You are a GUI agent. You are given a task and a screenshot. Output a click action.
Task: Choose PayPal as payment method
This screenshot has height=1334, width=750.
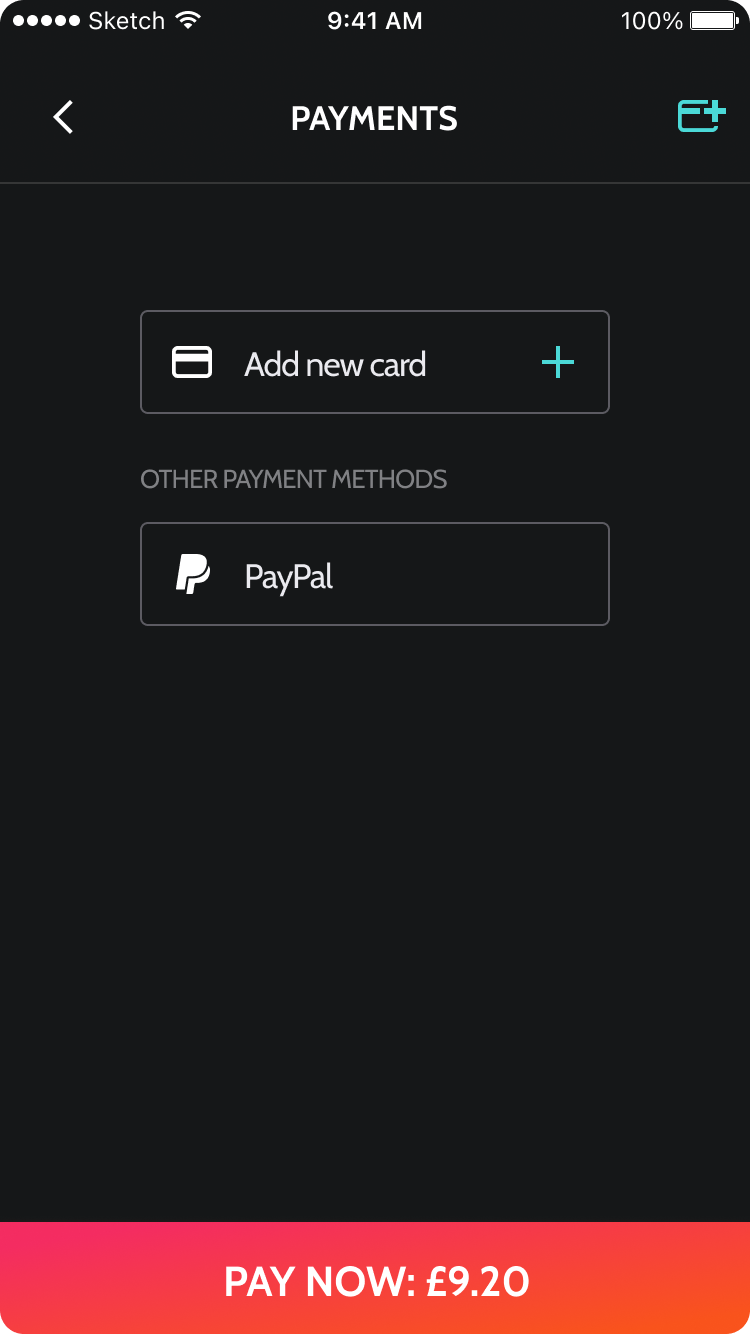375,574
